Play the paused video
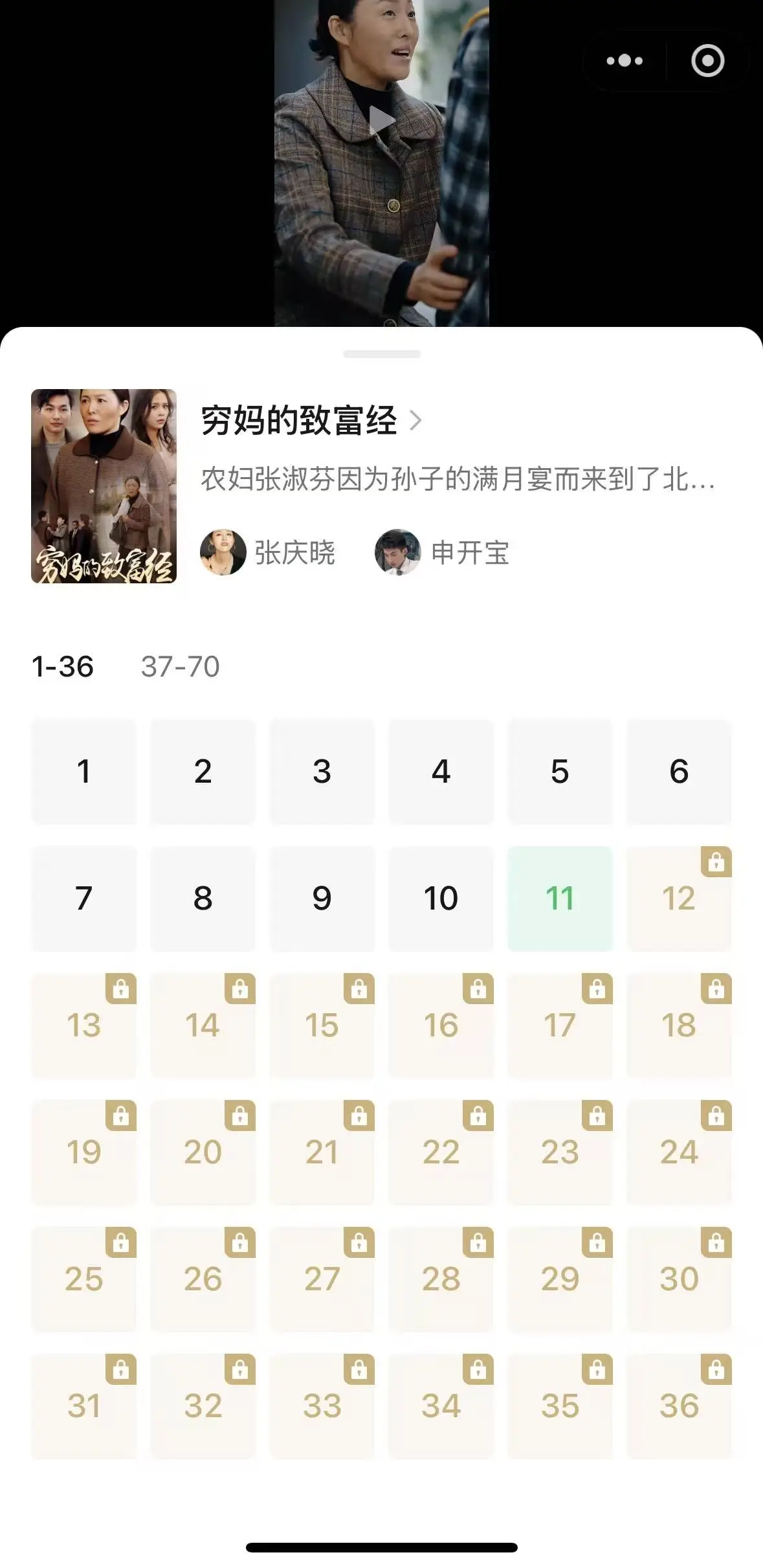 382,120
